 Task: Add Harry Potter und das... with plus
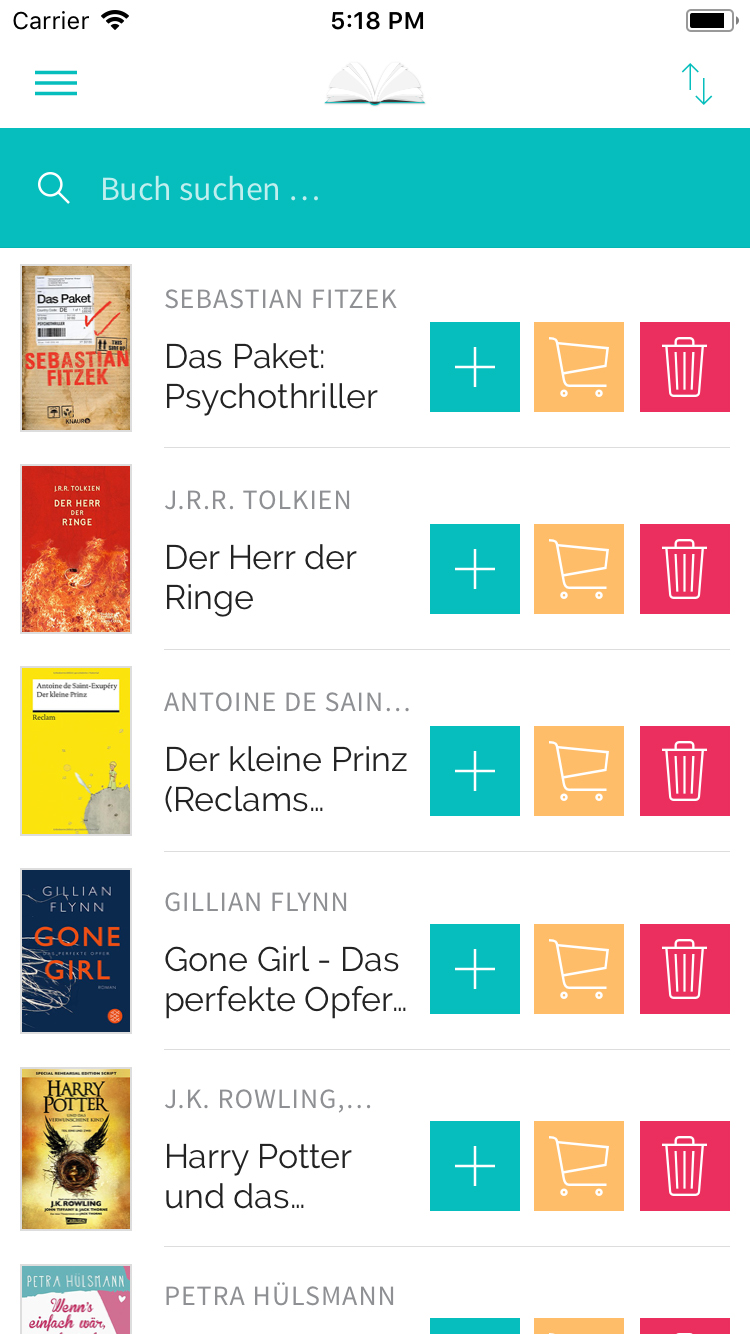[475, 1166]
